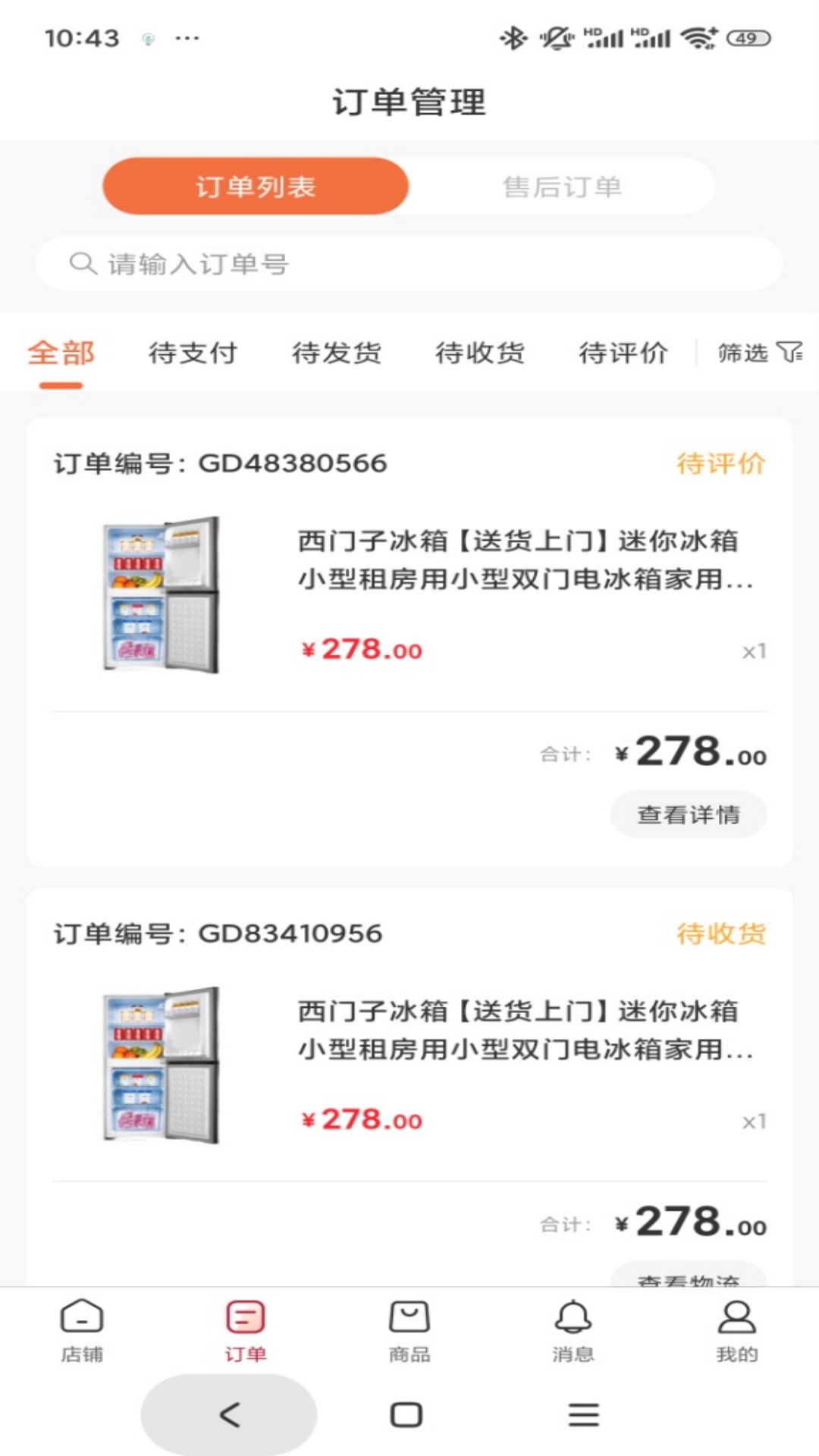This screenshot has width=819, height=1456.
Task: Open the 待收货 tab
Action: tap(479, 353)
